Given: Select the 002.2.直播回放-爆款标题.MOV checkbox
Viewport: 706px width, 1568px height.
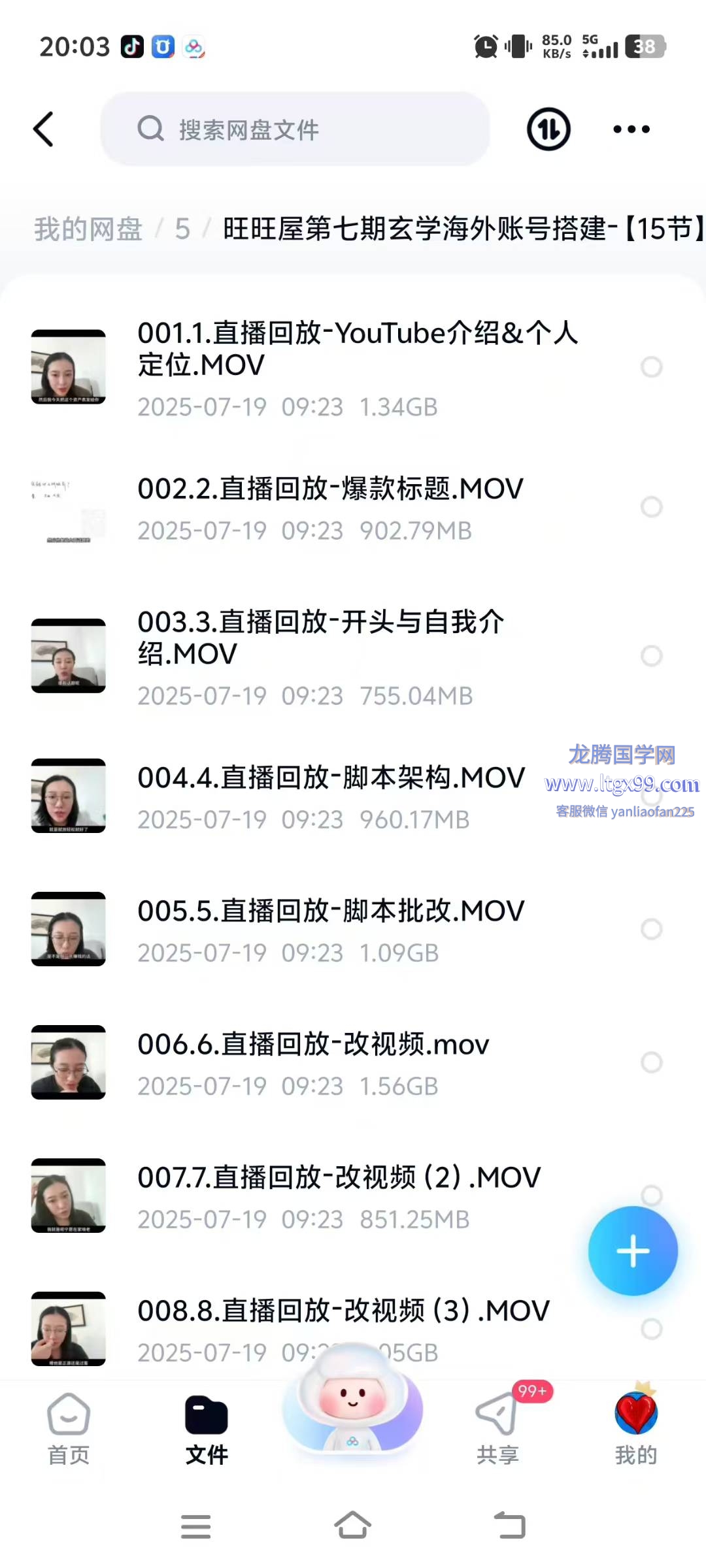Looking at the screenshot, I should coord(651,507).
